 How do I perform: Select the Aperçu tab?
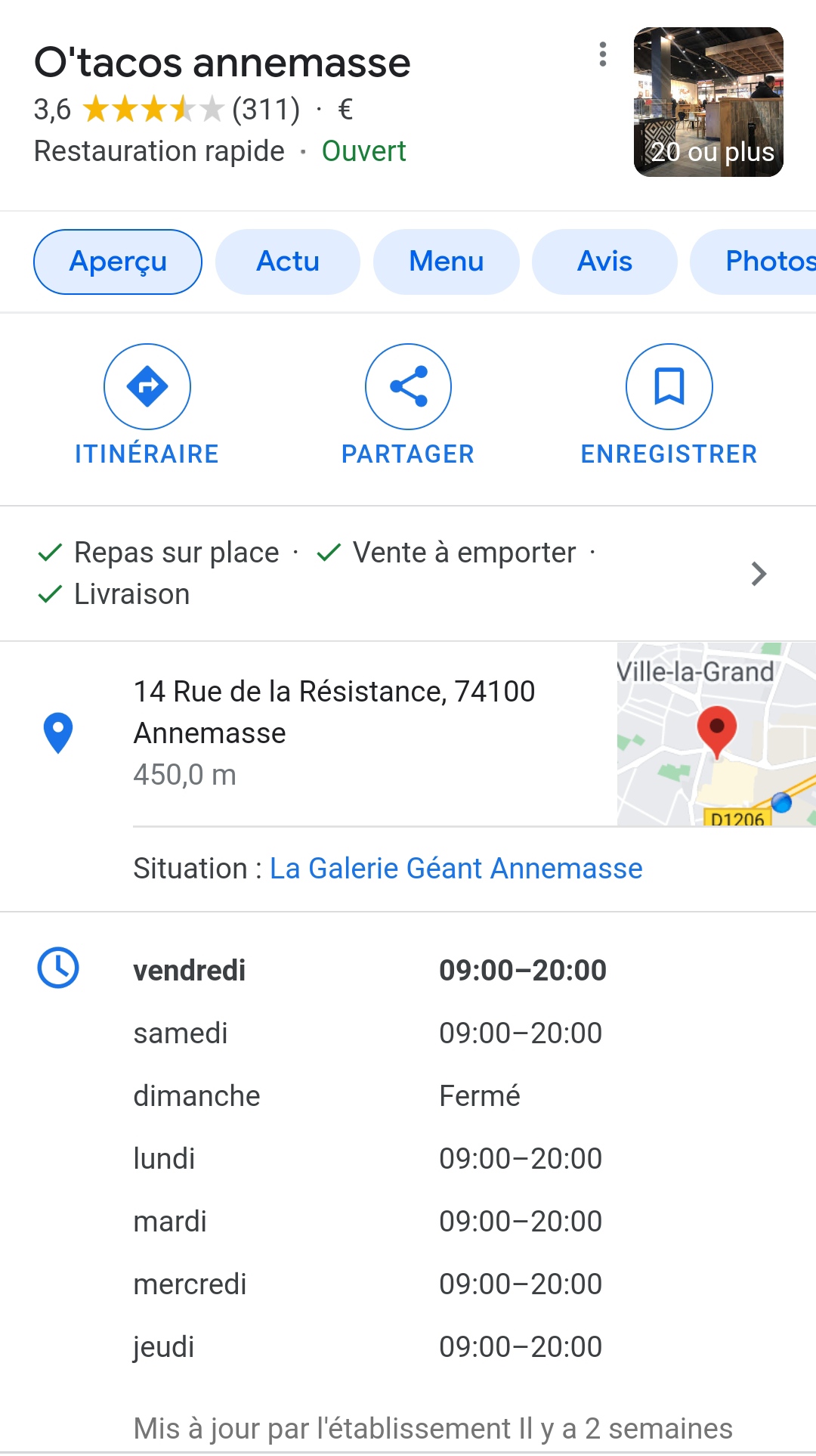tap(118, 262)
